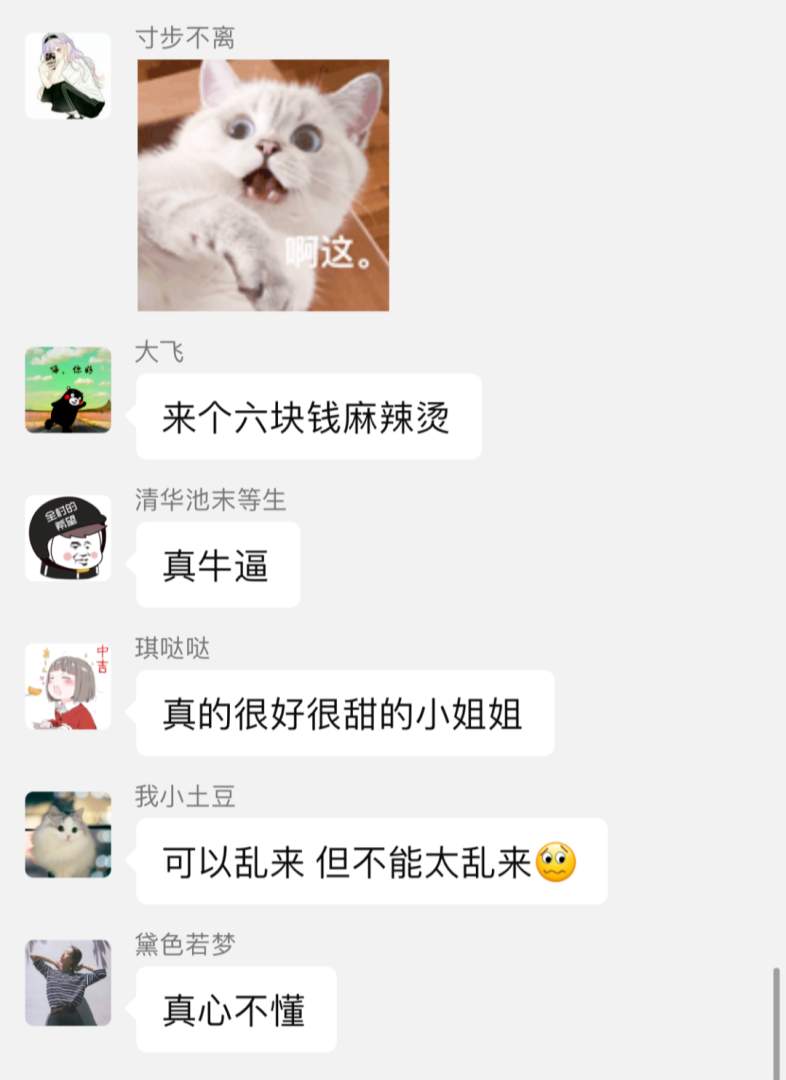Viewport: 786px width, 1080px height.
Task: Open the anime girl avatar at top
Action: tap(67, 75)
